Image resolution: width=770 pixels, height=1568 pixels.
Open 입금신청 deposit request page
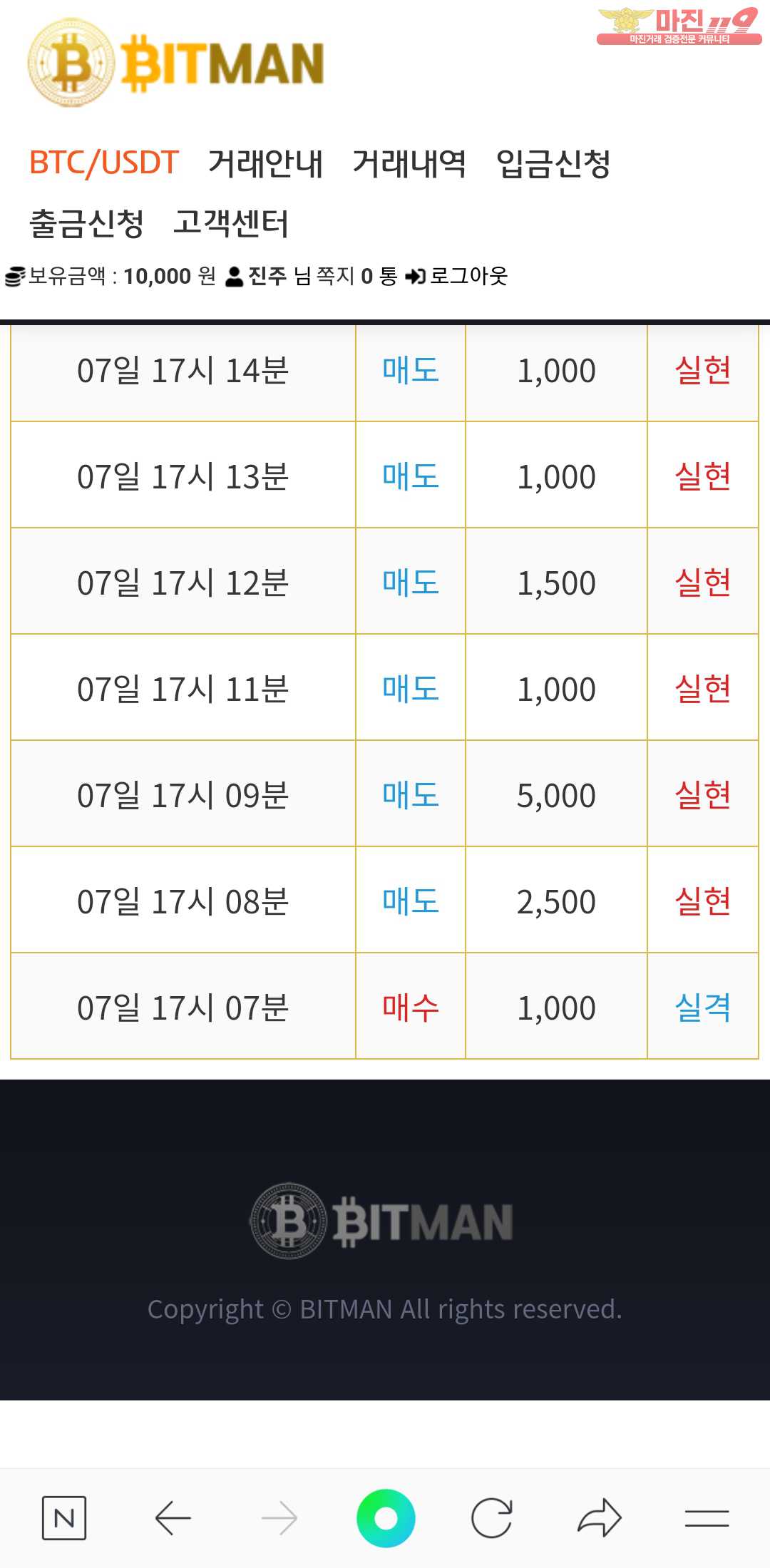pos(553,163)
